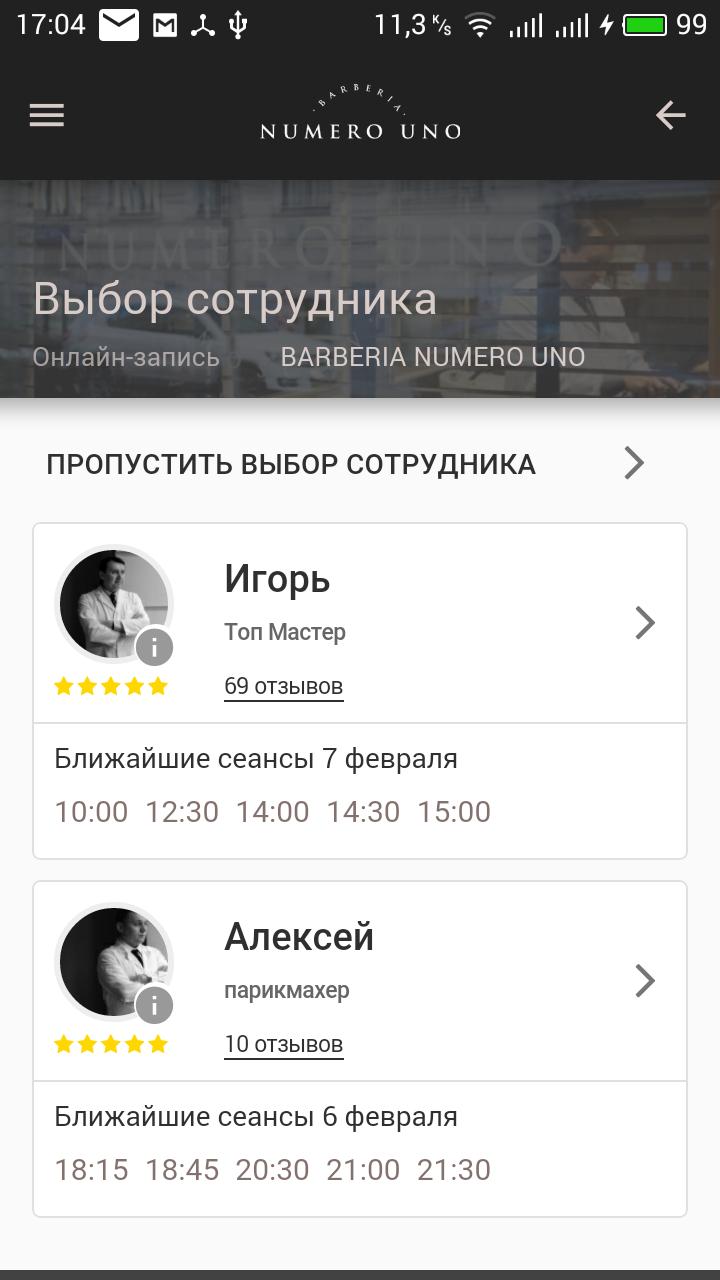
Task: Book Алексей at 21:30
Action: 454,1170
